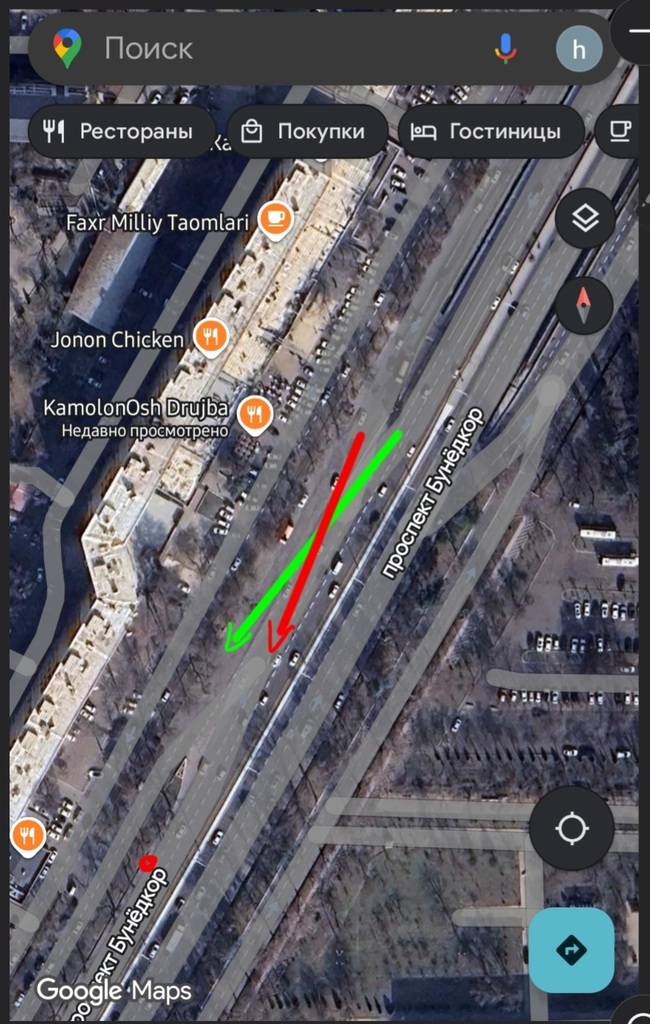
Task: Open the account profile avatar
Action: click(x=579, y=48)
